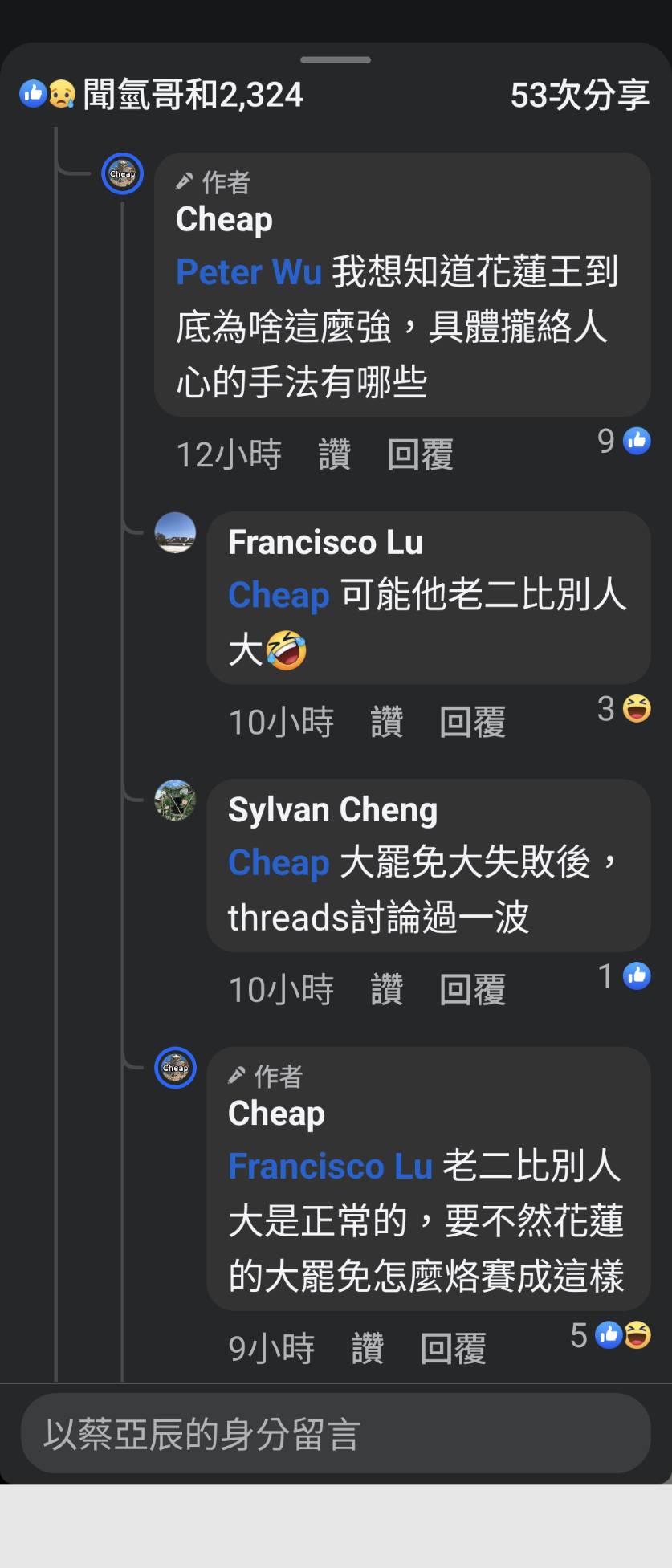Open Peter Wu's tagged profile link
Viewport: 672px width, 1568px height.
(248, 272)
